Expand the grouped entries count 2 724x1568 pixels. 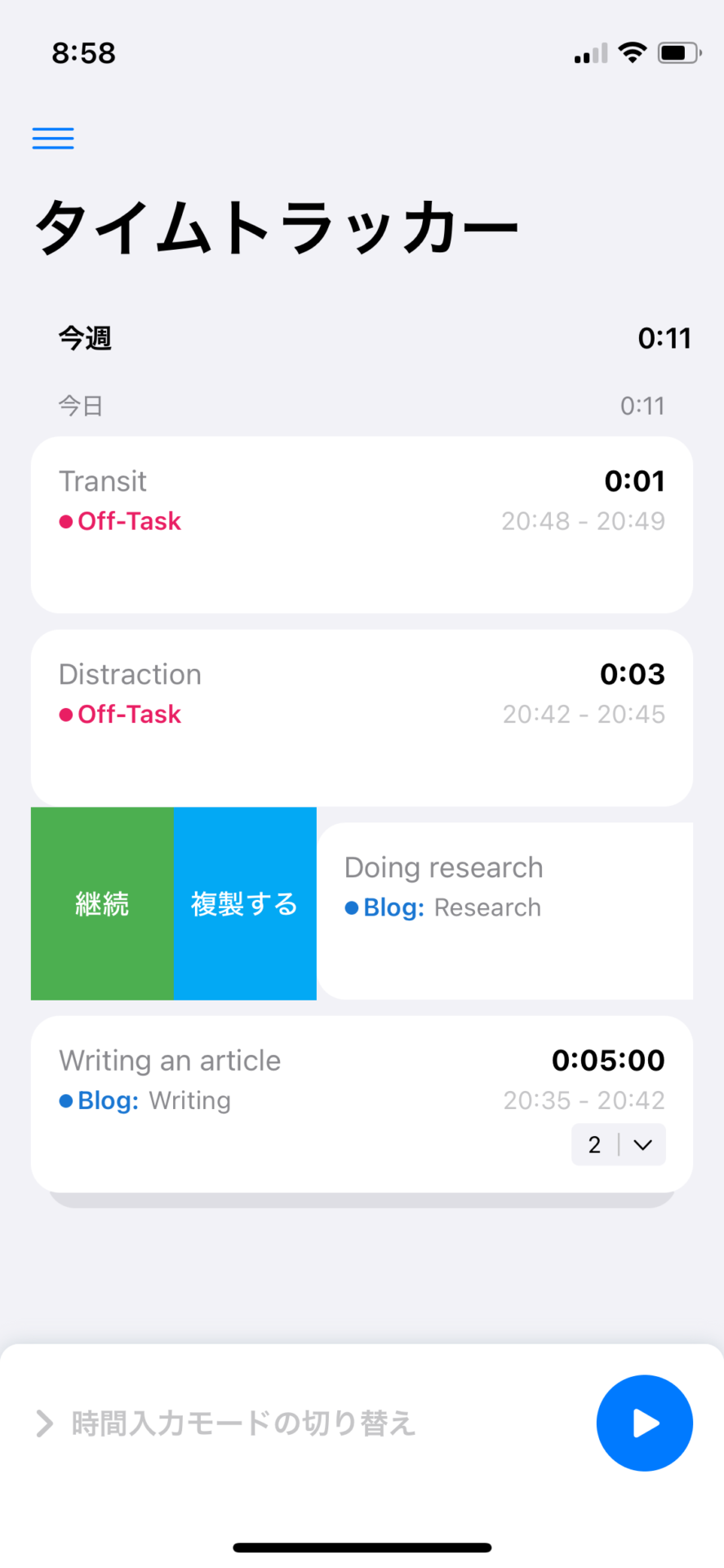(619, 1144)
